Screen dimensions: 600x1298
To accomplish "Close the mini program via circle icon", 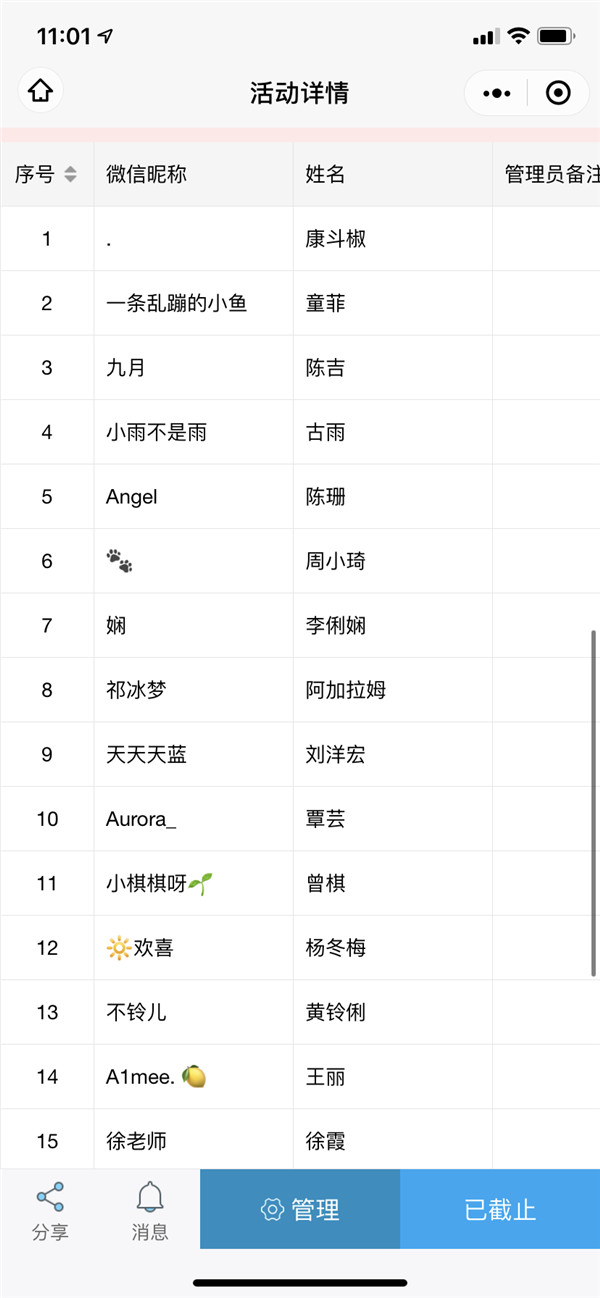I will 558,93.
